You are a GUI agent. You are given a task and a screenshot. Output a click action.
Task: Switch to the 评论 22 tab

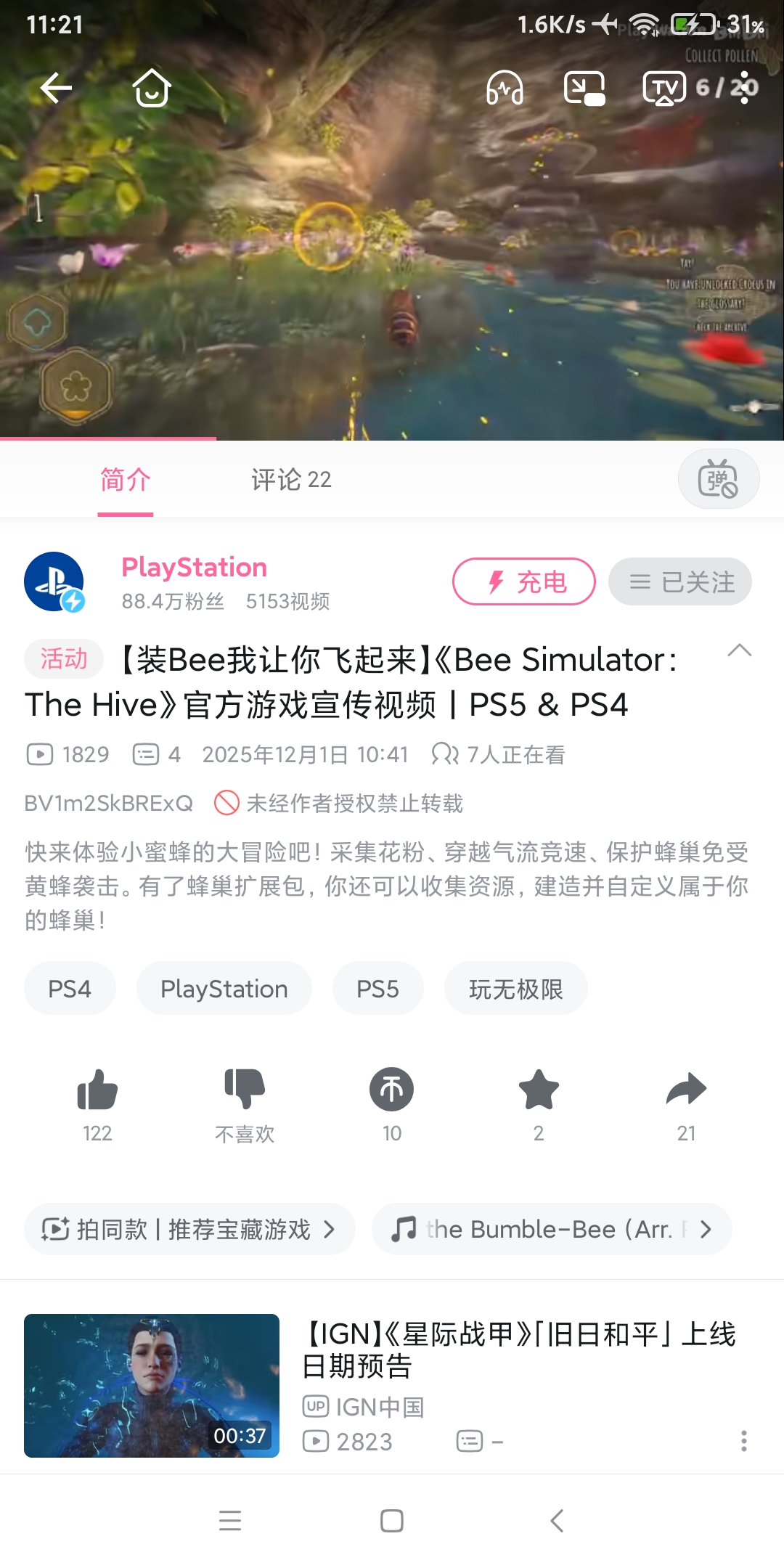tap(291, 480)
